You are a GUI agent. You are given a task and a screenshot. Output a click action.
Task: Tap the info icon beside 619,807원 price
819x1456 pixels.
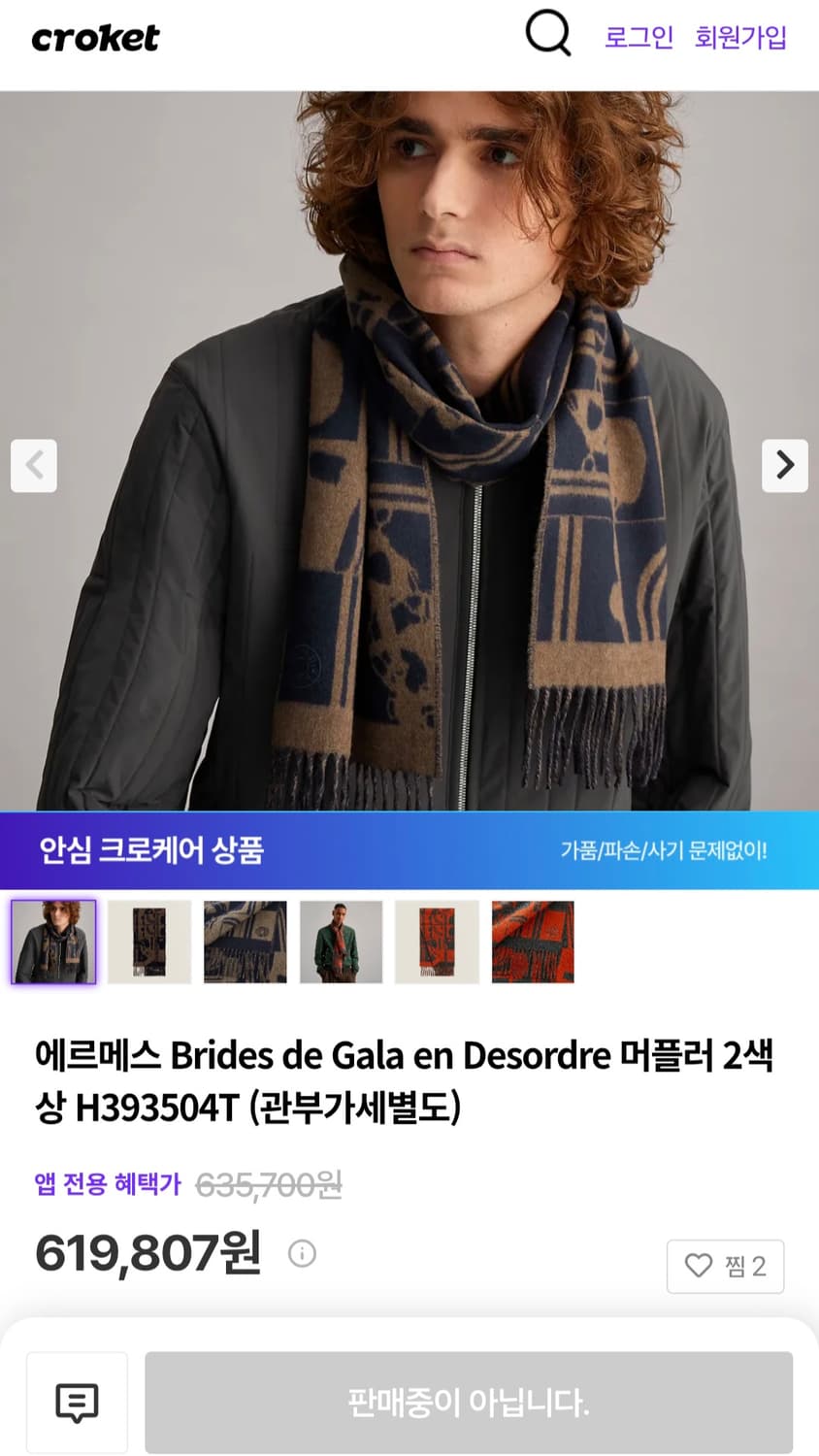coord(302,1254)
